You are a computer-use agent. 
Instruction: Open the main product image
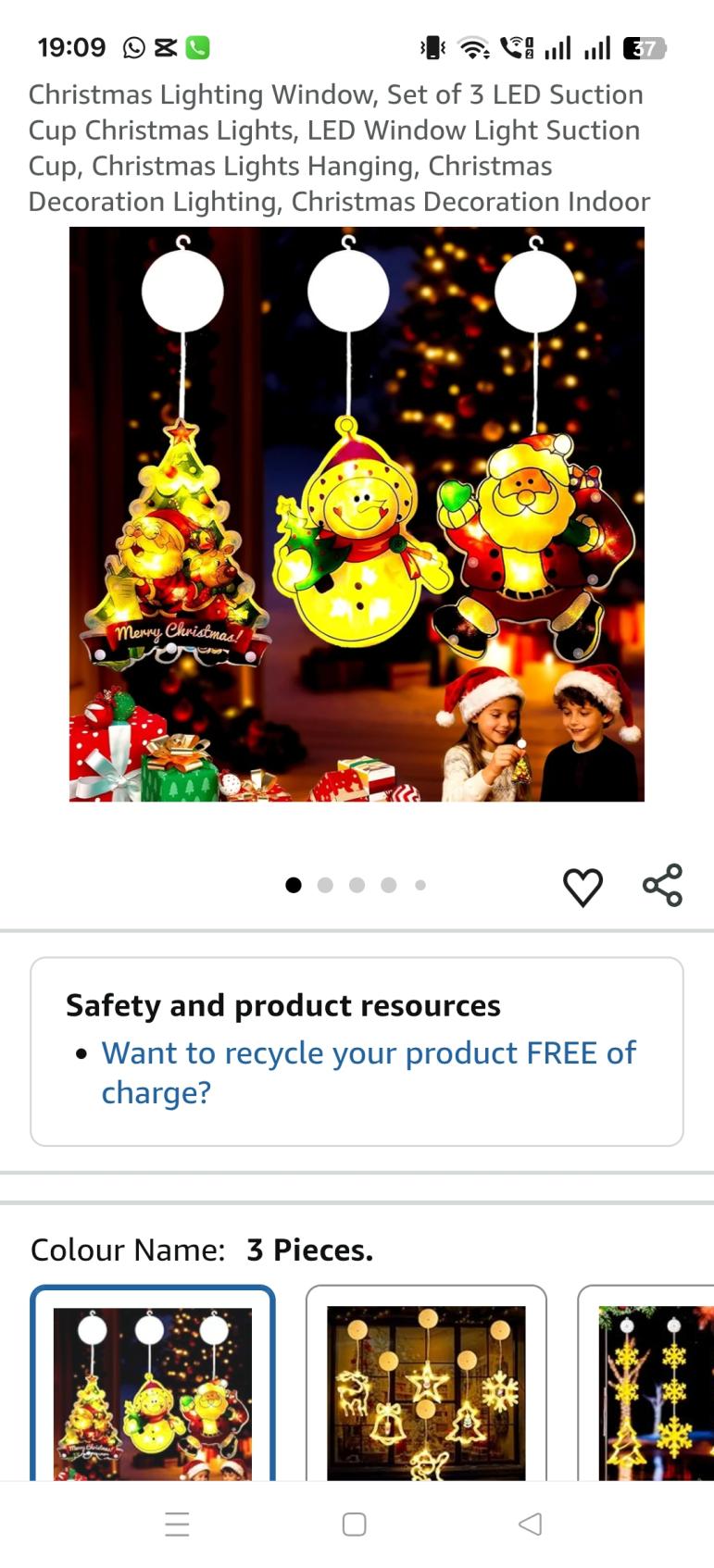357,514
